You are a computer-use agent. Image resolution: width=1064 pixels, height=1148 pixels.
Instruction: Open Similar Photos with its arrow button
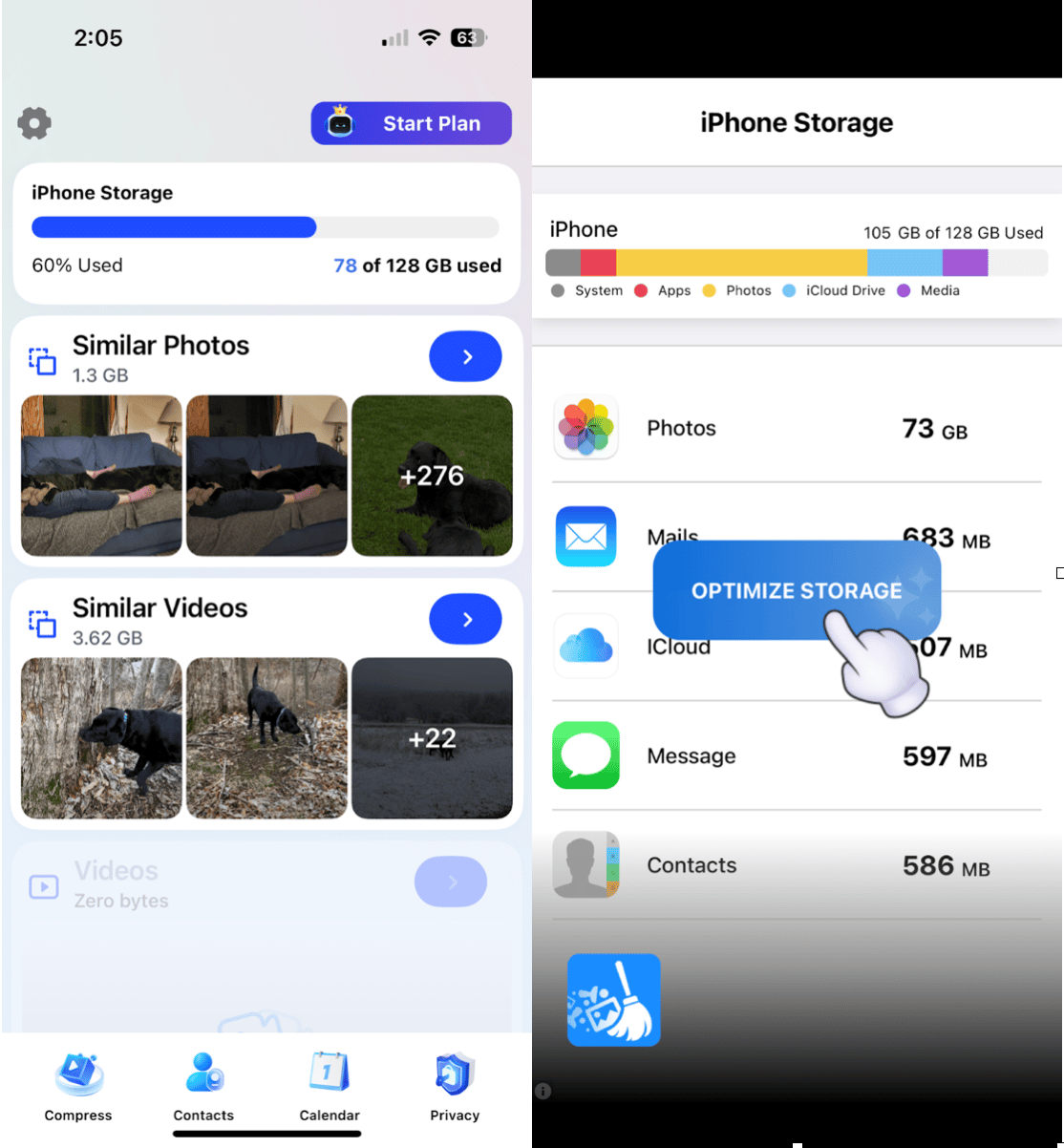tap(465, 356)
